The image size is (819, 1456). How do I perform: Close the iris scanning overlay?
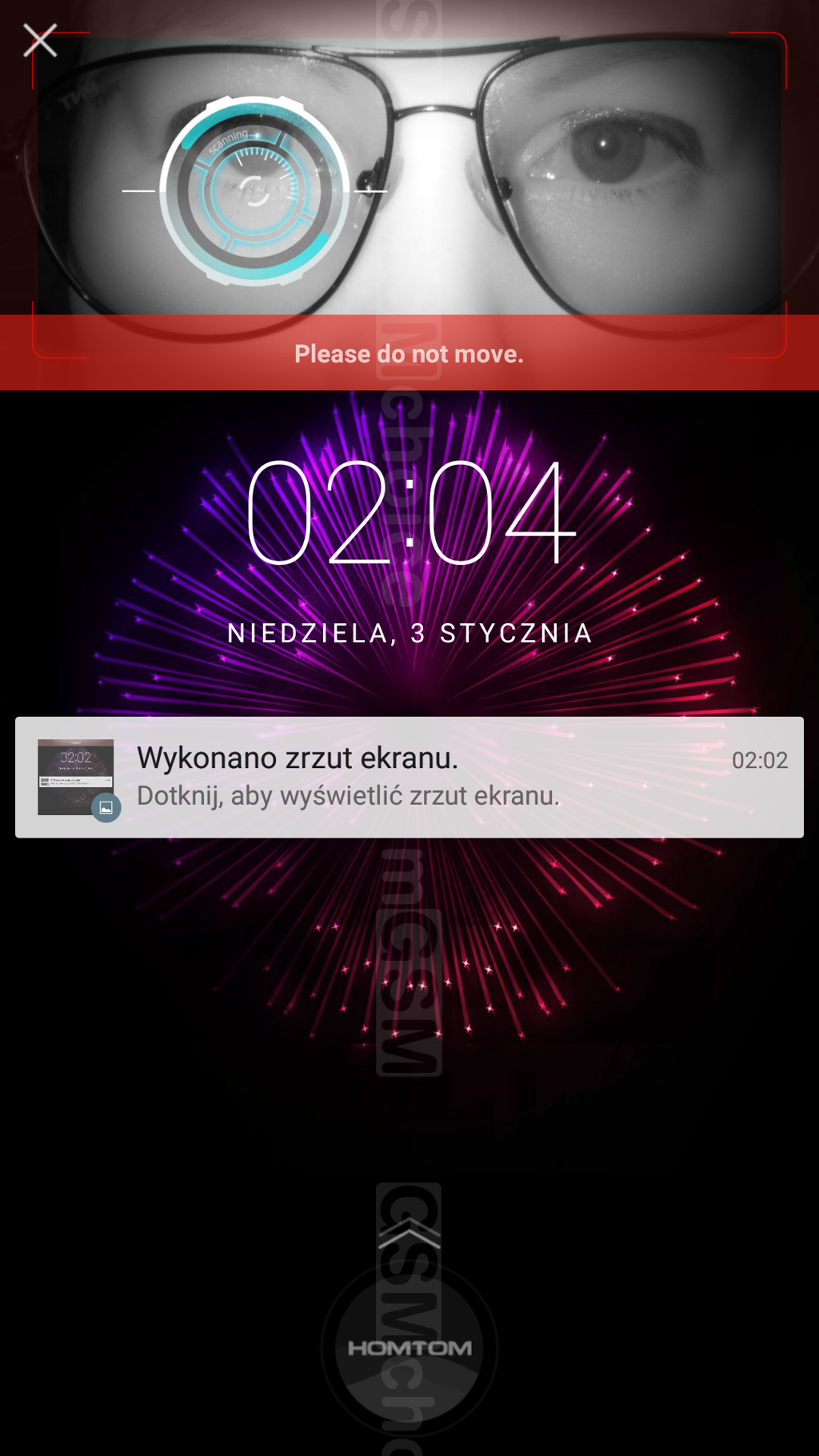click(40, 40)
